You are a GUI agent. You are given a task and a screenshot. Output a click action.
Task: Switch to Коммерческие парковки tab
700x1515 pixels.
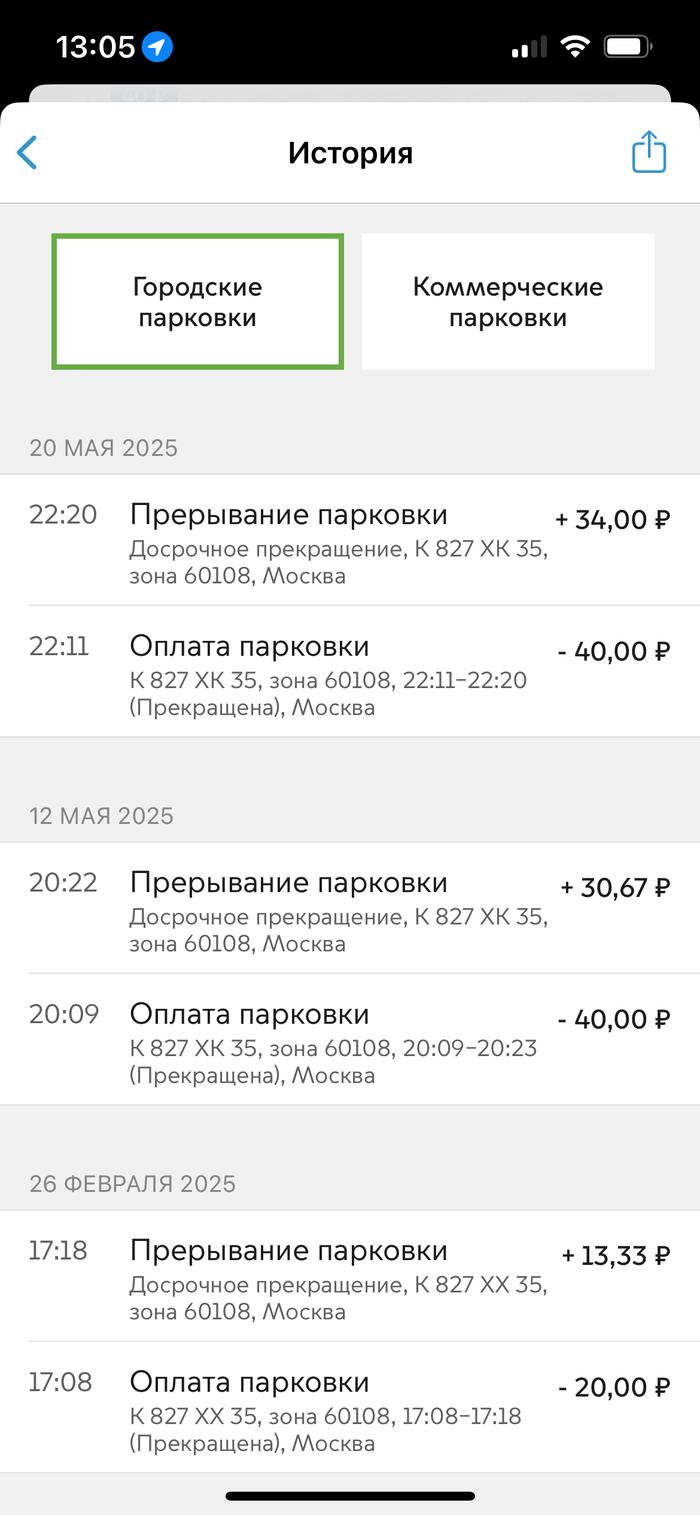click(508, 302)
